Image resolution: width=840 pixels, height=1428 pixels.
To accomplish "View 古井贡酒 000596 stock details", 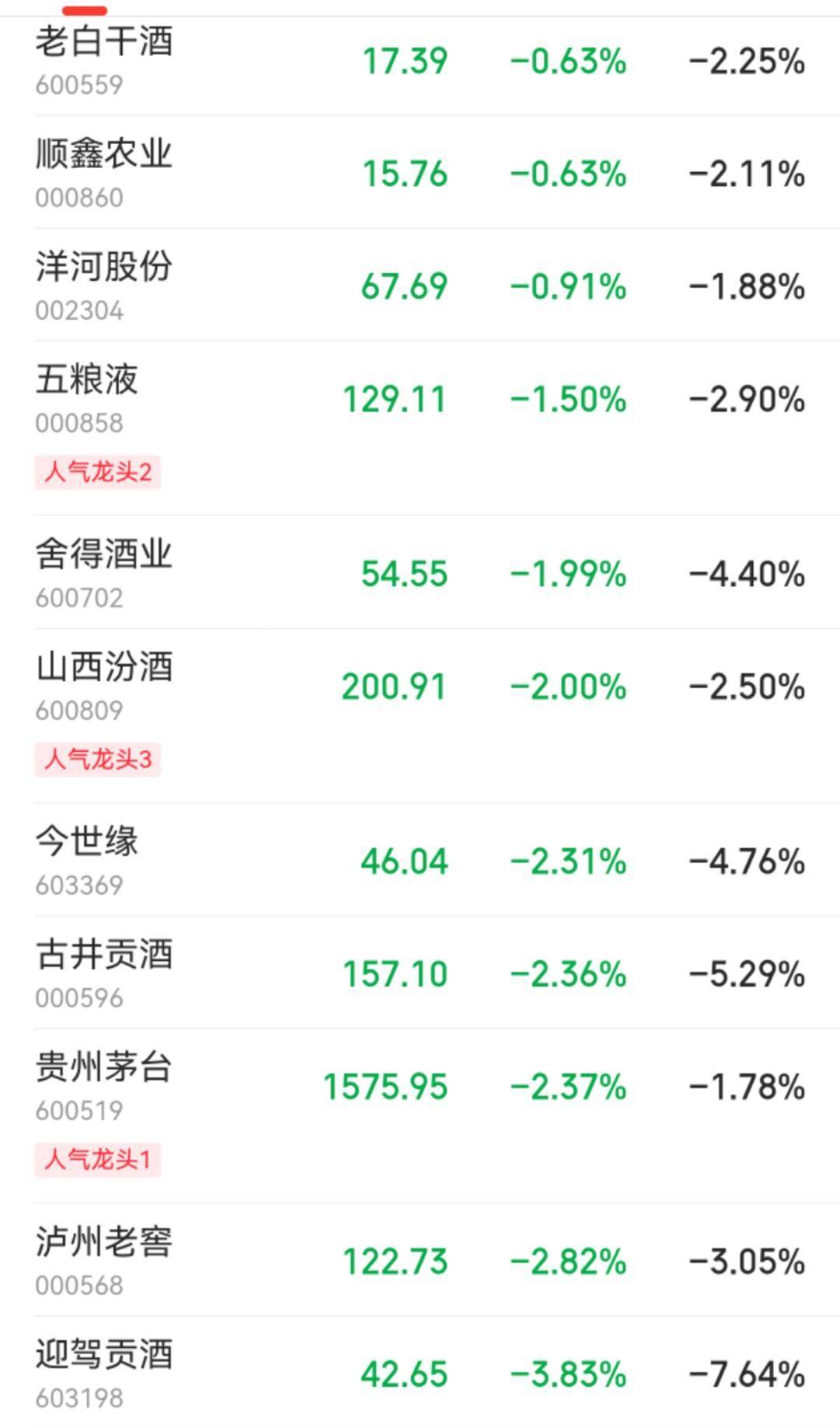I will pos(420,973).
